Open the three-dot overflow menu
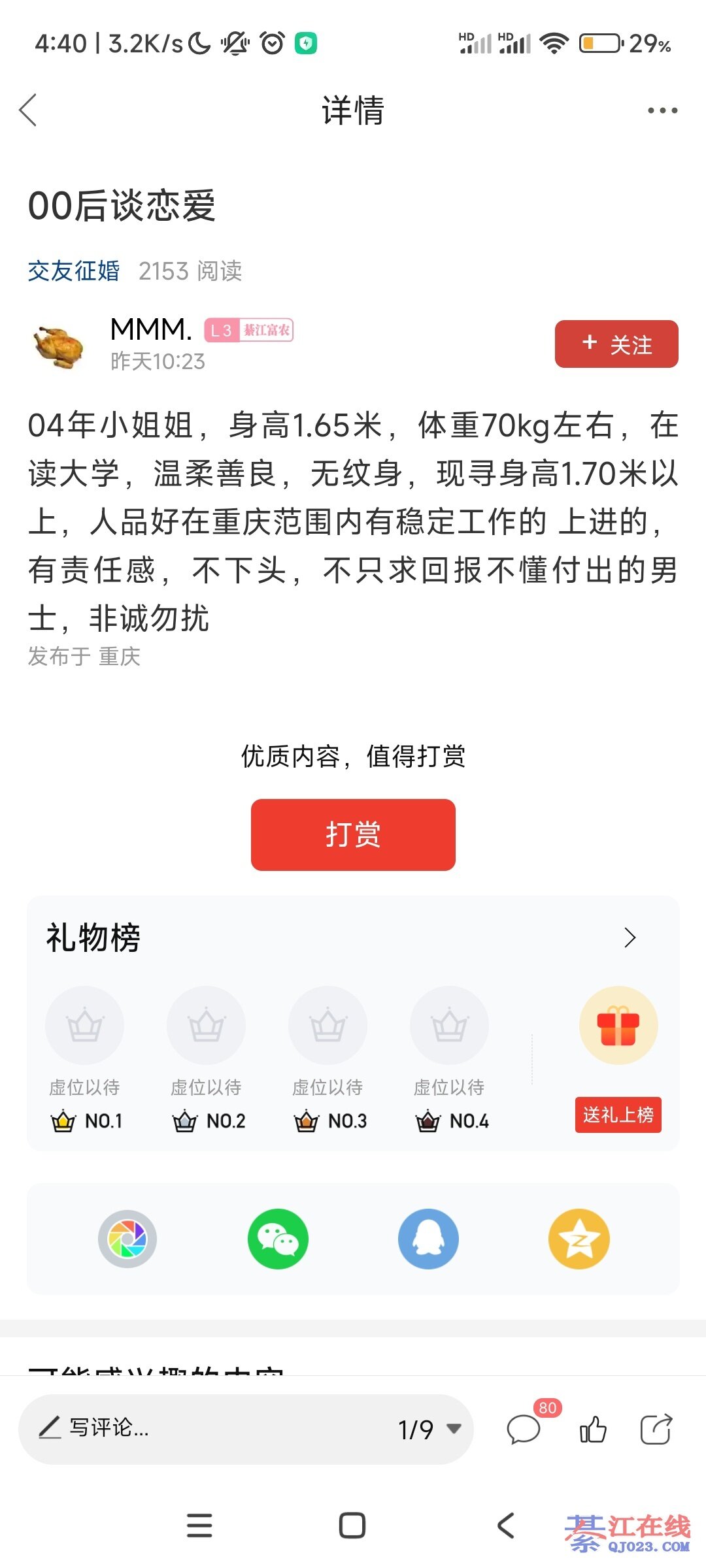Viewport: 706px width, 1568px height. tap(662, 110)
